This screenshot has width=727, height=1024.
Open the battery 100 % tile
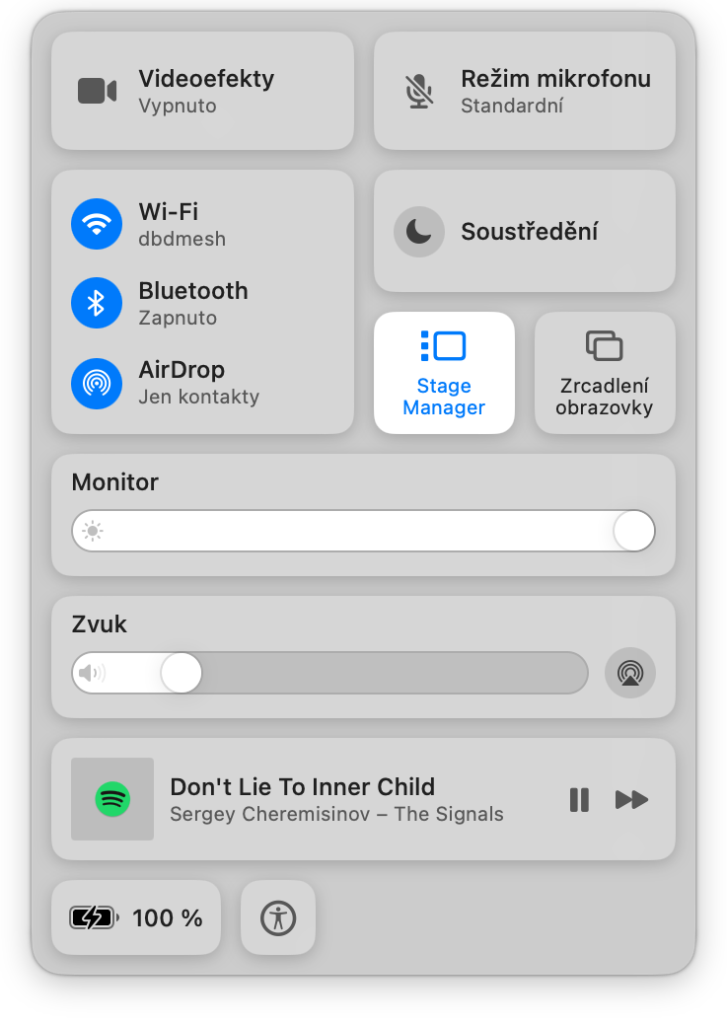136,918
